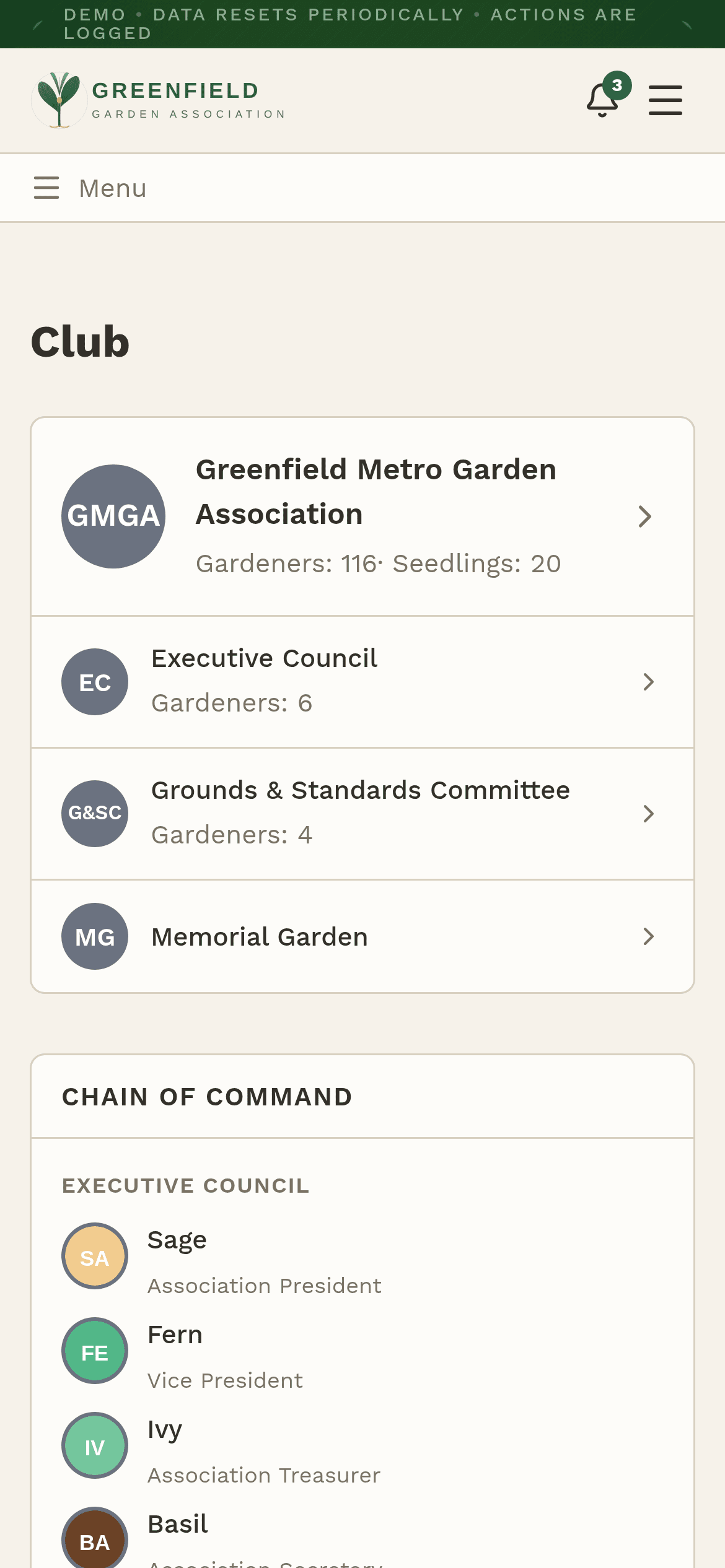
Task: Click the GMGA association avatar
Action: (113, 515)
